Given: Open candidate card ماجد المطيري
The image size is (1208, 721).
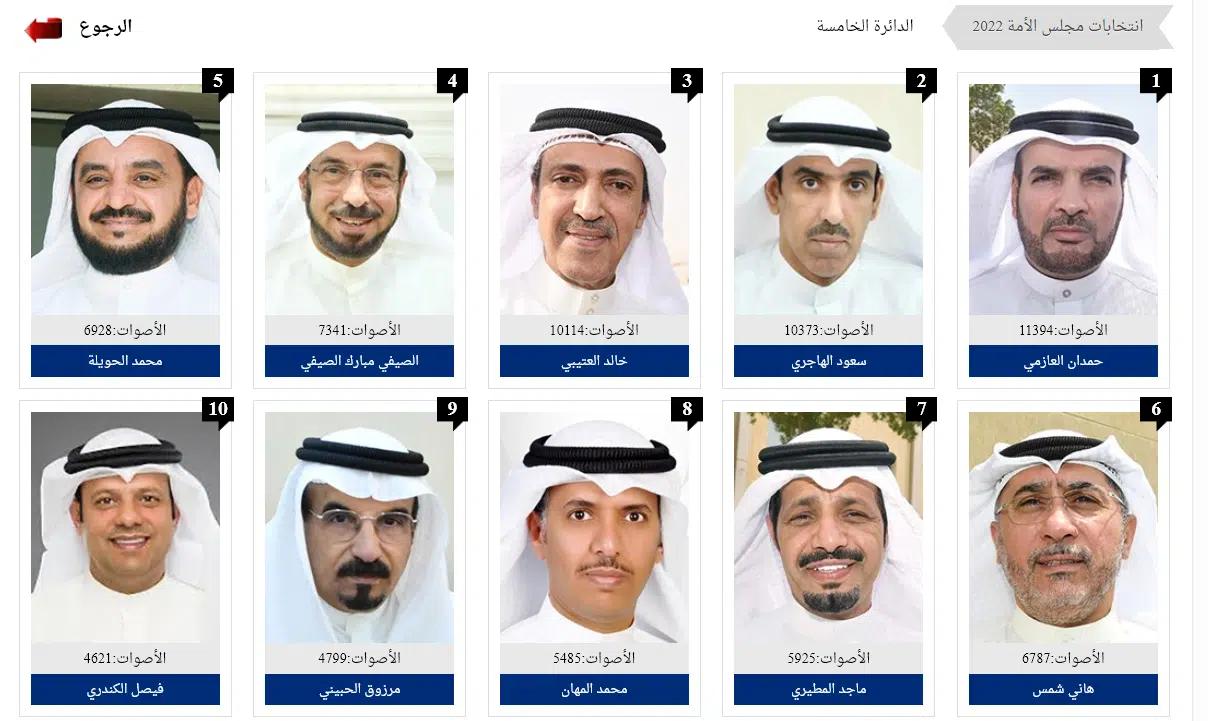Looking at the screenshot, I should click(828, 689).
